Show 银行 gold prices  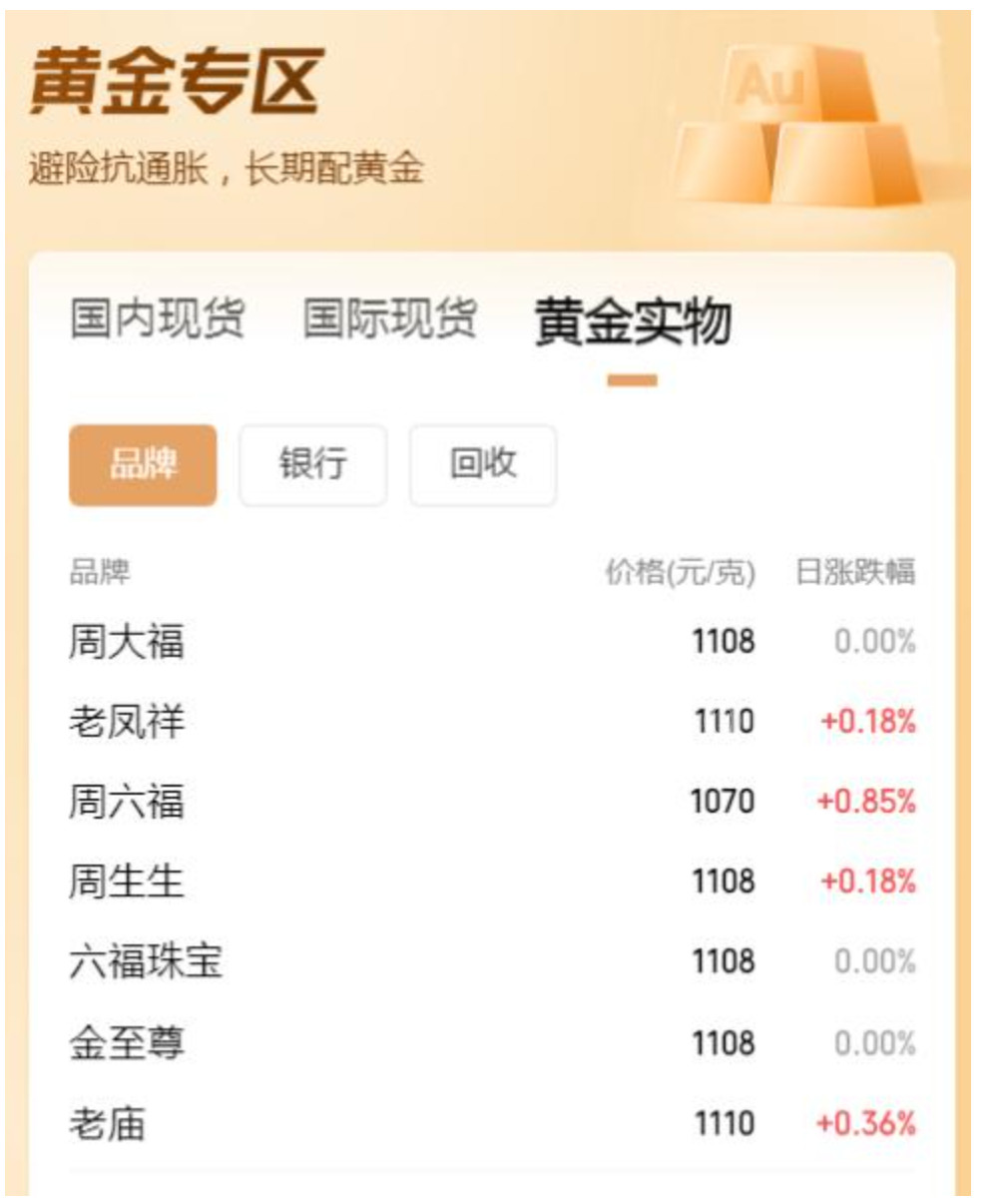(x=313, y=464)
